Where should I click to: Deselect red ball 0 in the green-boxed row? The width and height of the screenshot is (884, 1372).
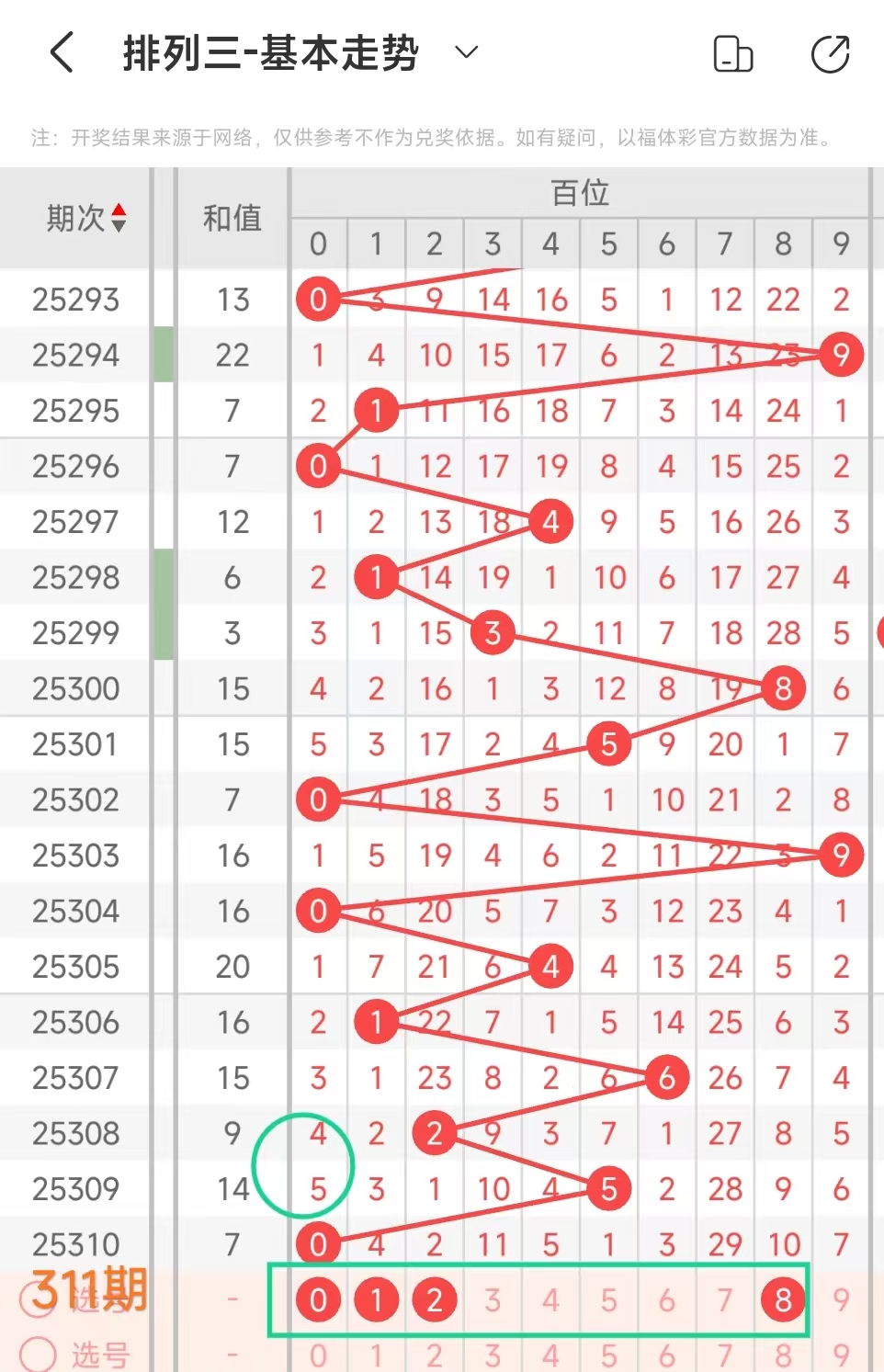[x=318, y=1300]
